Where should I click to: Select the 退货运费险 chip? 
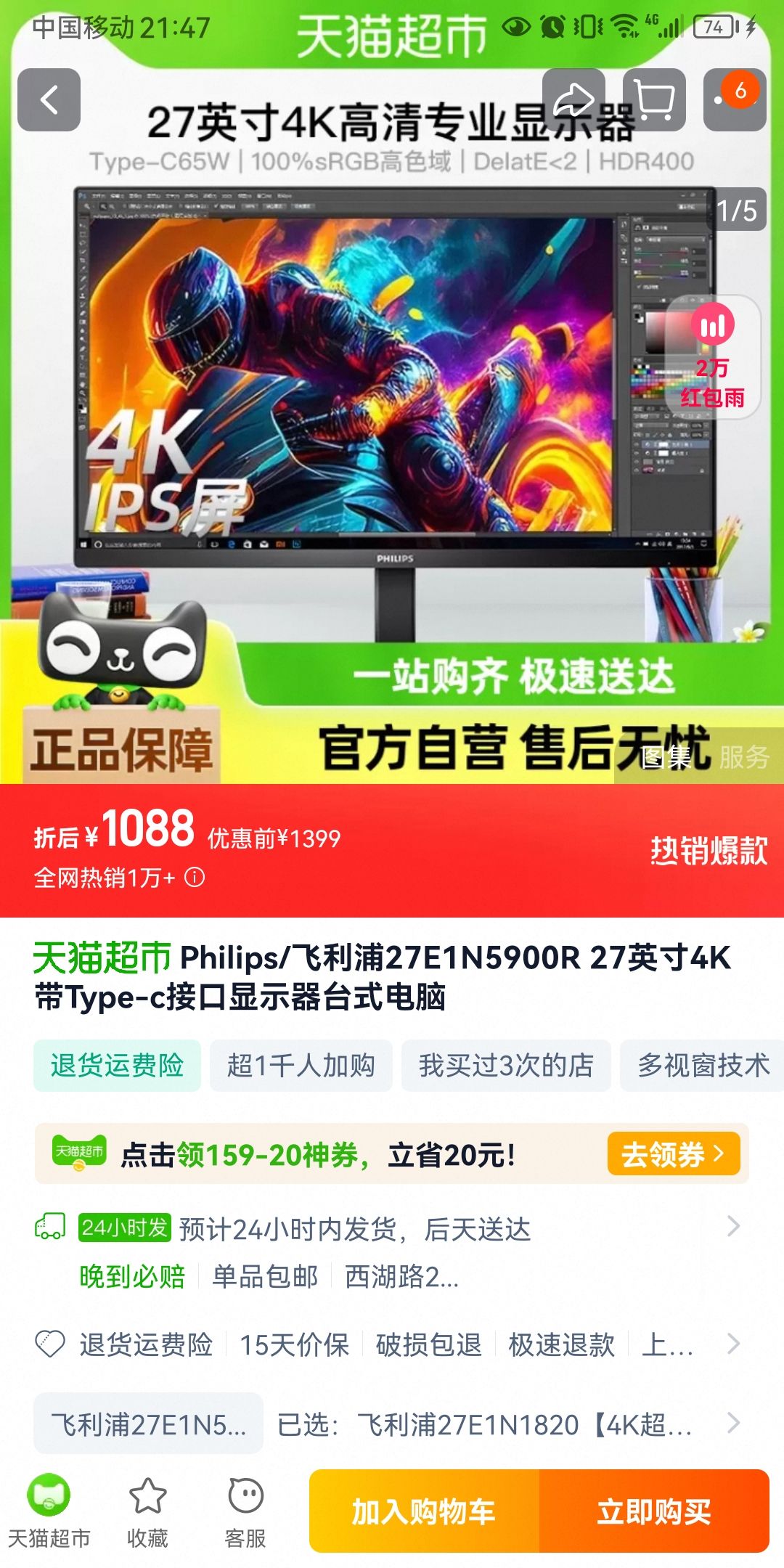117,1066
